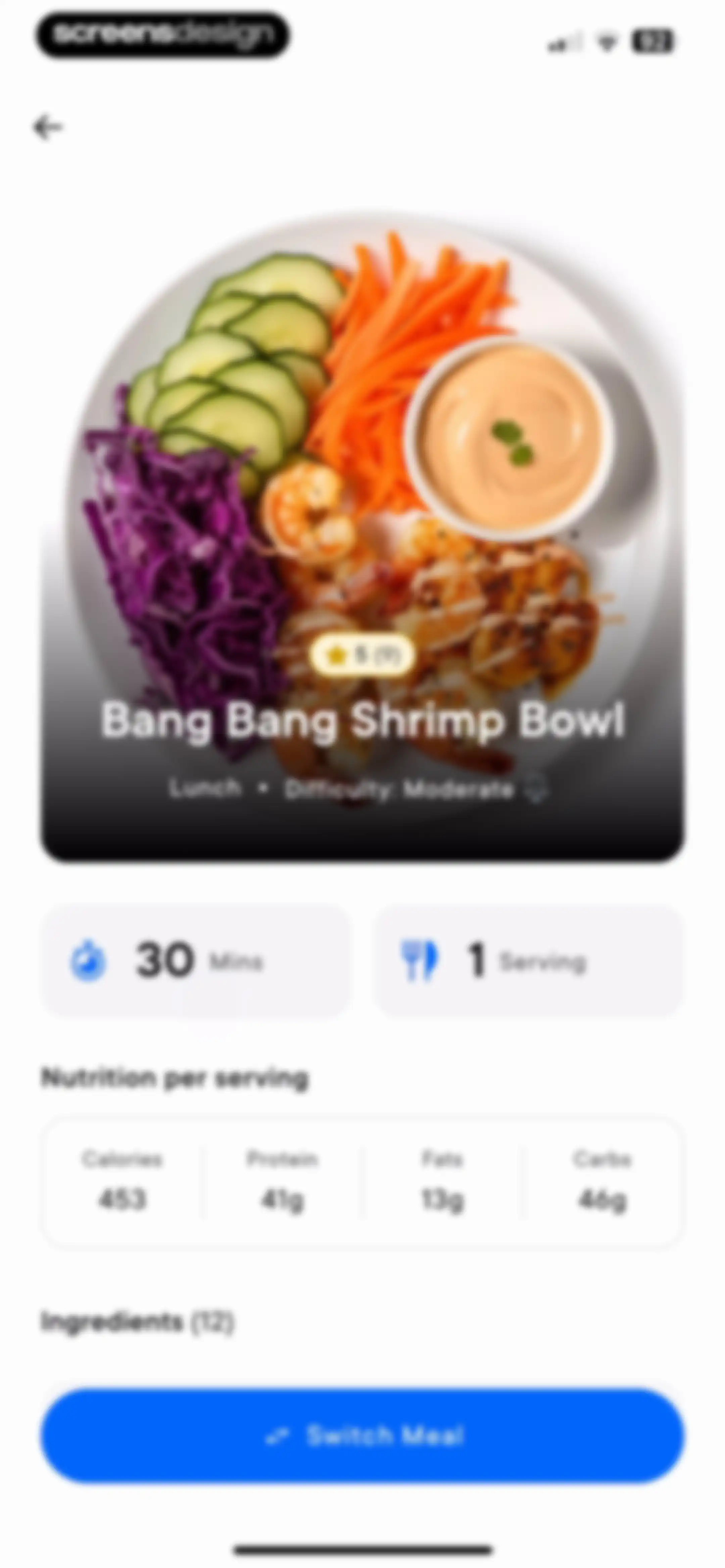Open the star rating badge
The image size is (725, 1568).
coord(361,655)
